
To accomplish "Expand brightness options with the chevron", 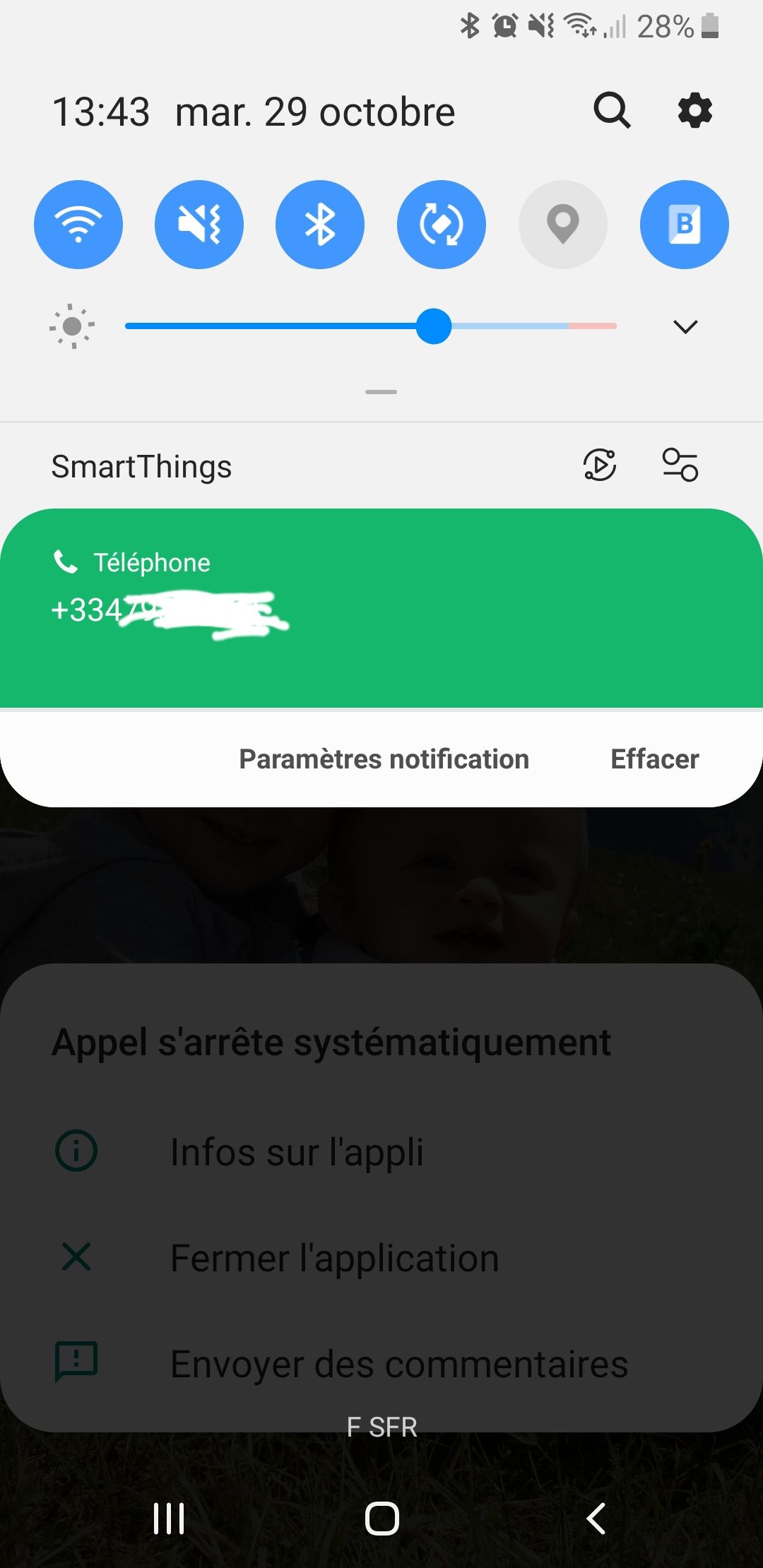I will (x=685, y=326).
